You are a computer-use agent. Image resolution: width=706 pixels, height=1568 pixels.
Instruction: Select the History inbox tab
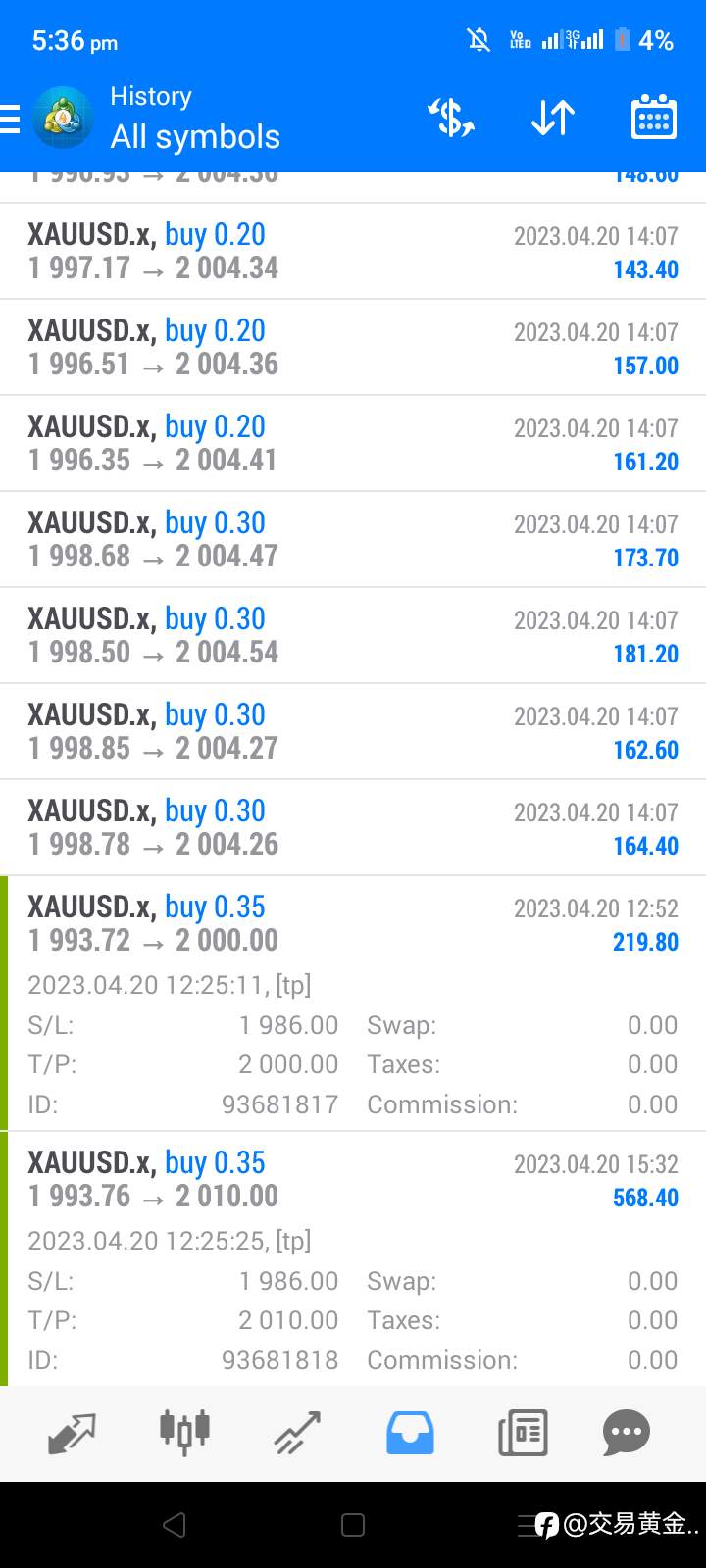(x=410, y=1433)
